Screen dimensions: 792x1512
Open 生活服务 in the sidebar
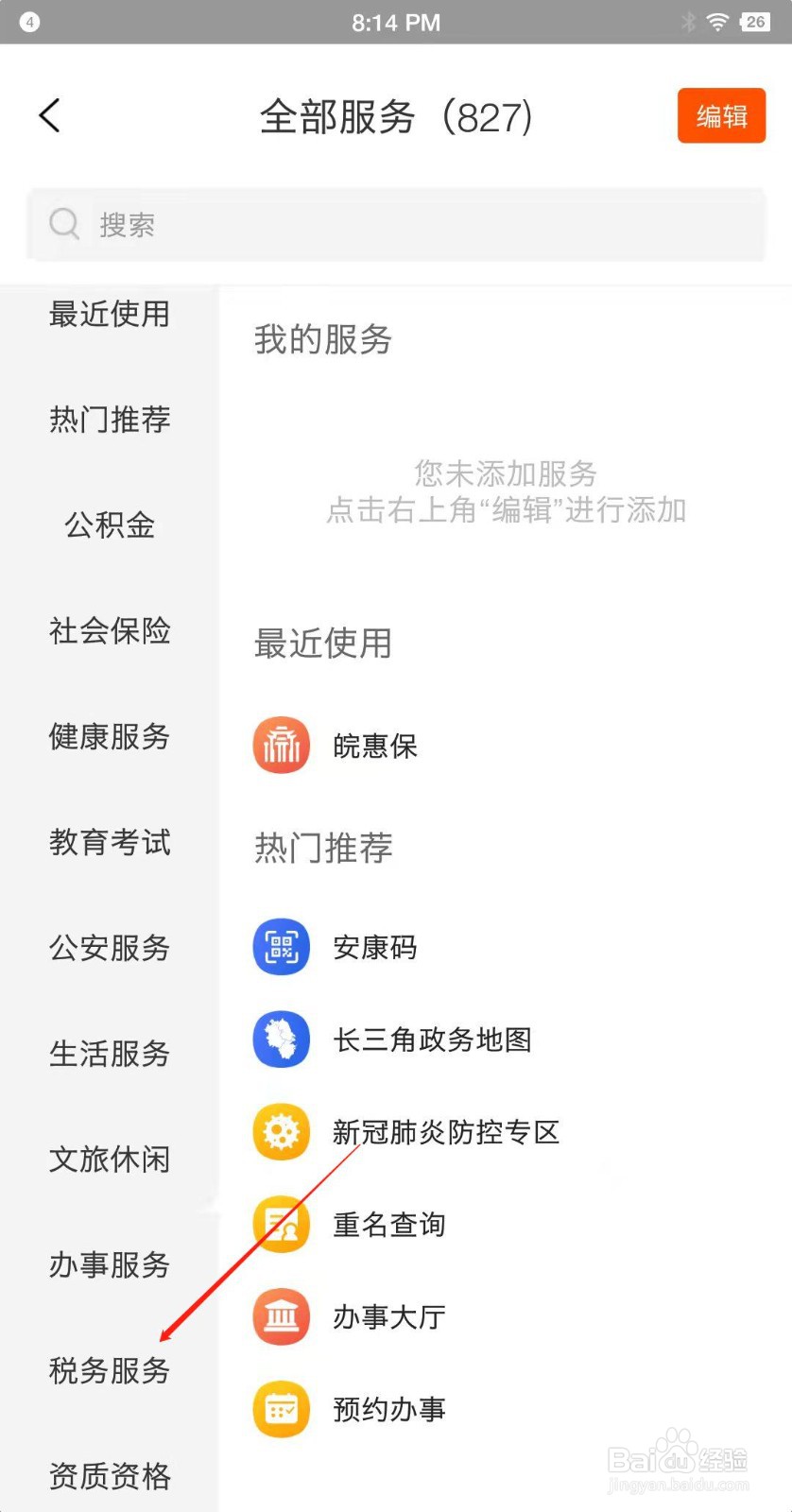click(x=110, y=1054)
